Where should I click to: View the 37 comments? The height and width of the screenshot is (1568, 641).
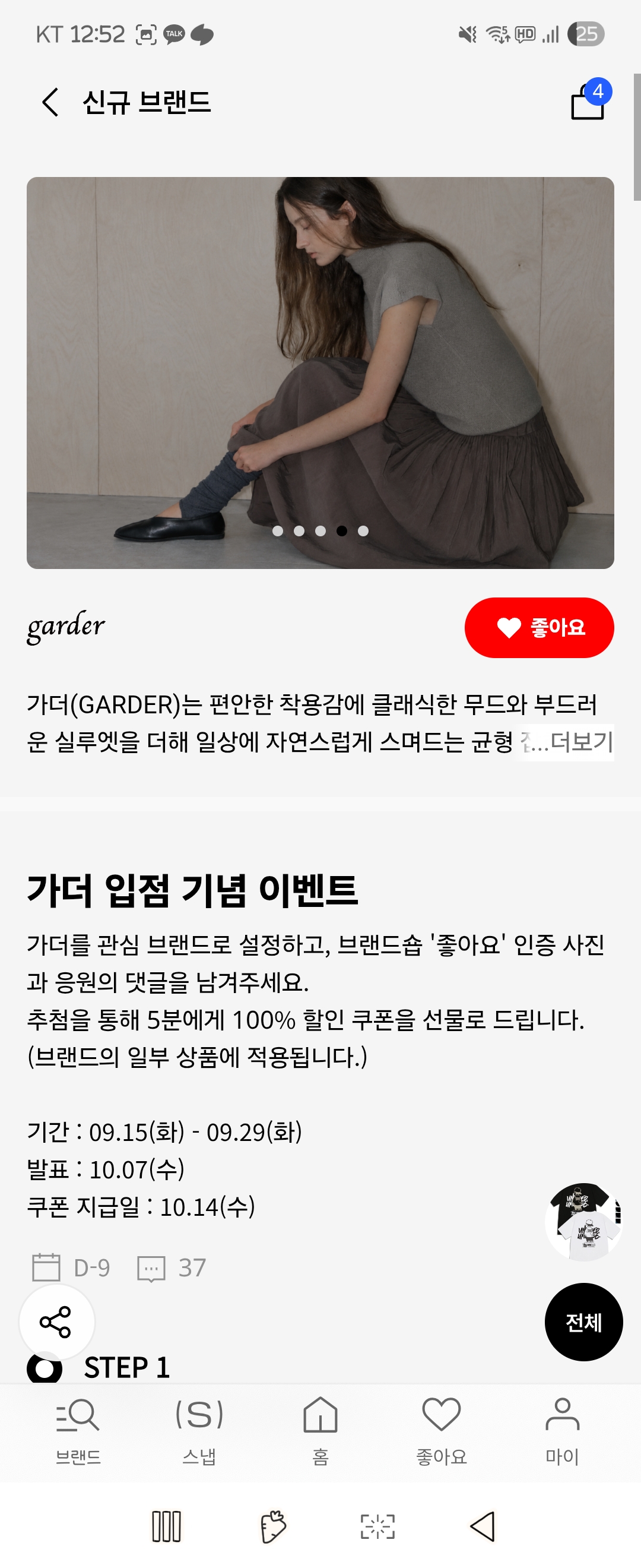tap(172, 1268)
